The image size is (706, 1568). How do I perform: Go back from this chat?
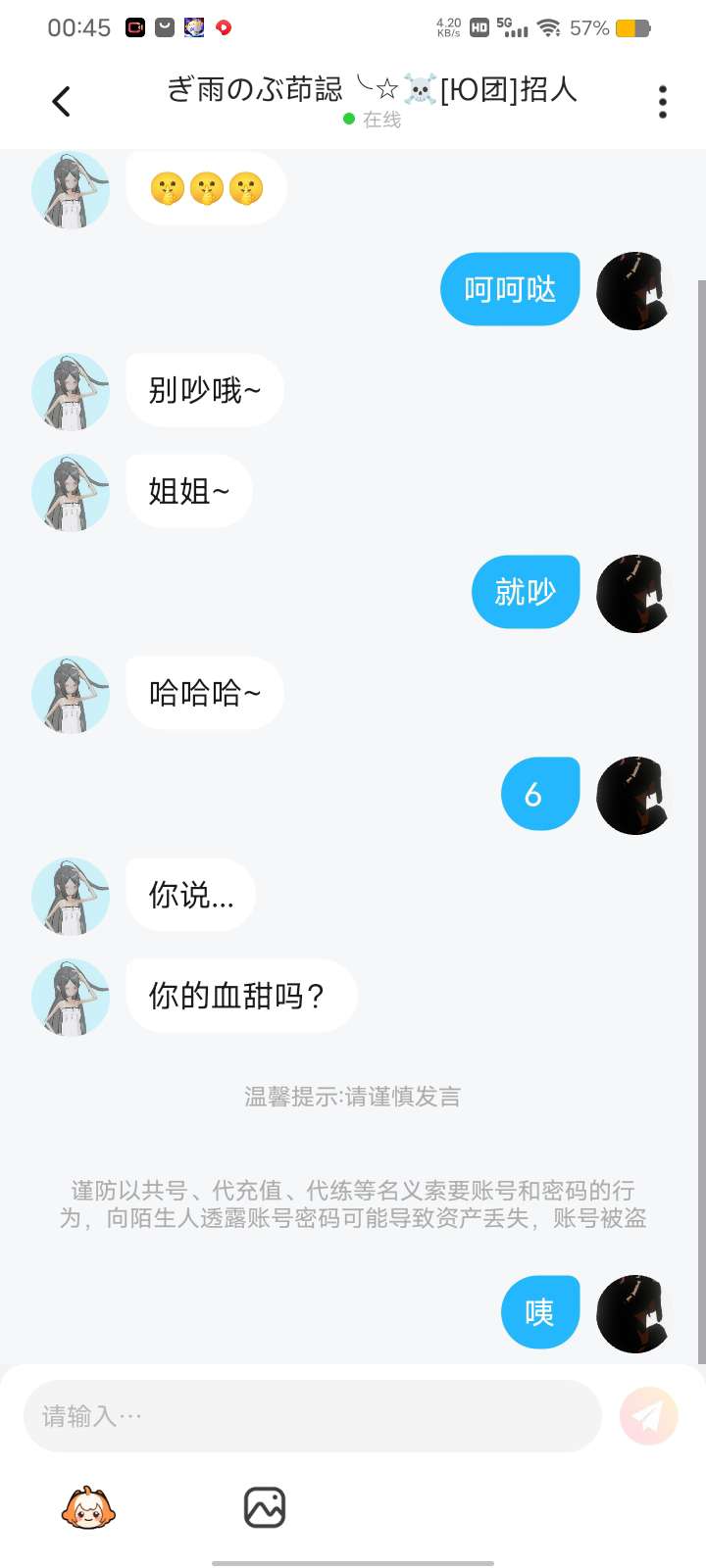click(61, 101)
